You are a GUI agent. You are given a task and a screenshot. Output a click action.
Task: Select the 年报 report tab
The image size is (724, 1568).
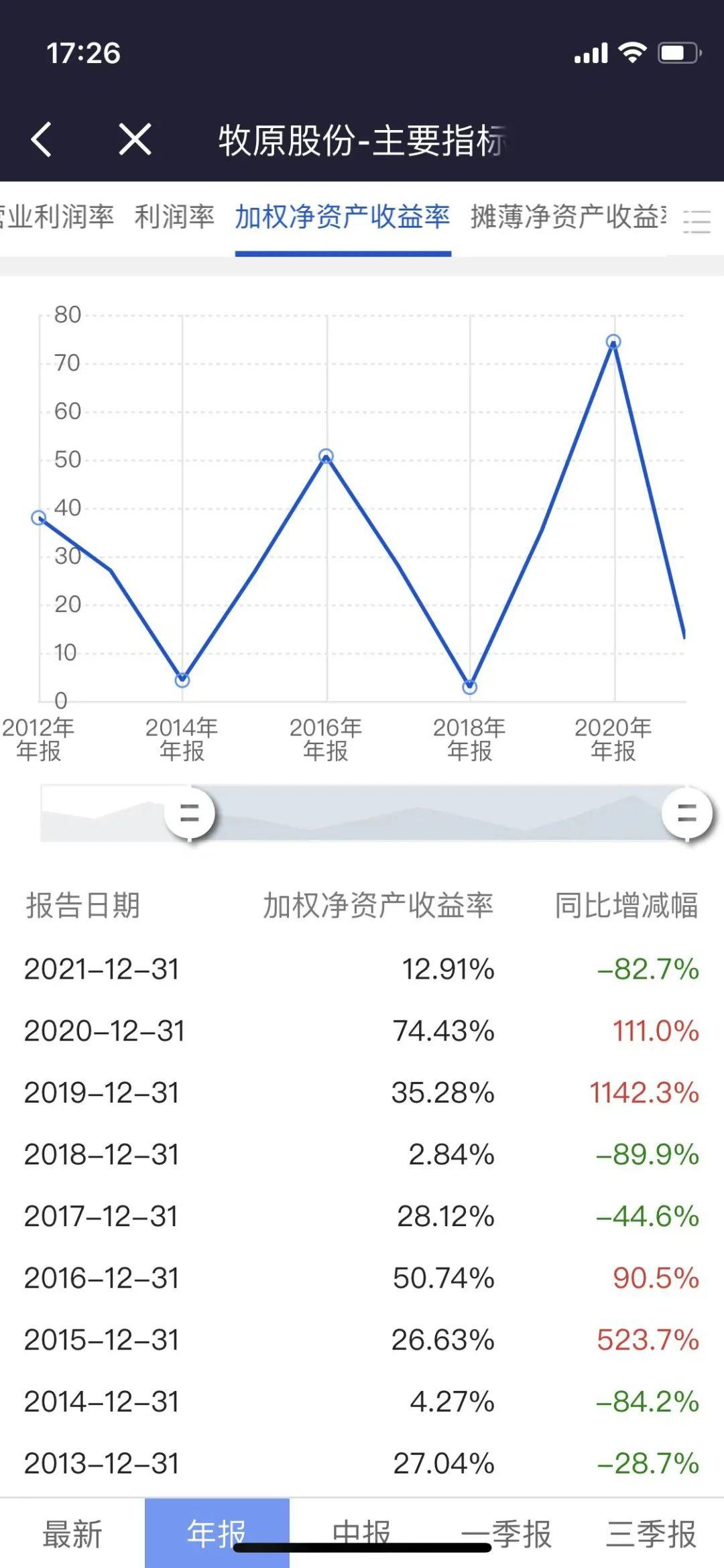[x=217, y=1534]
